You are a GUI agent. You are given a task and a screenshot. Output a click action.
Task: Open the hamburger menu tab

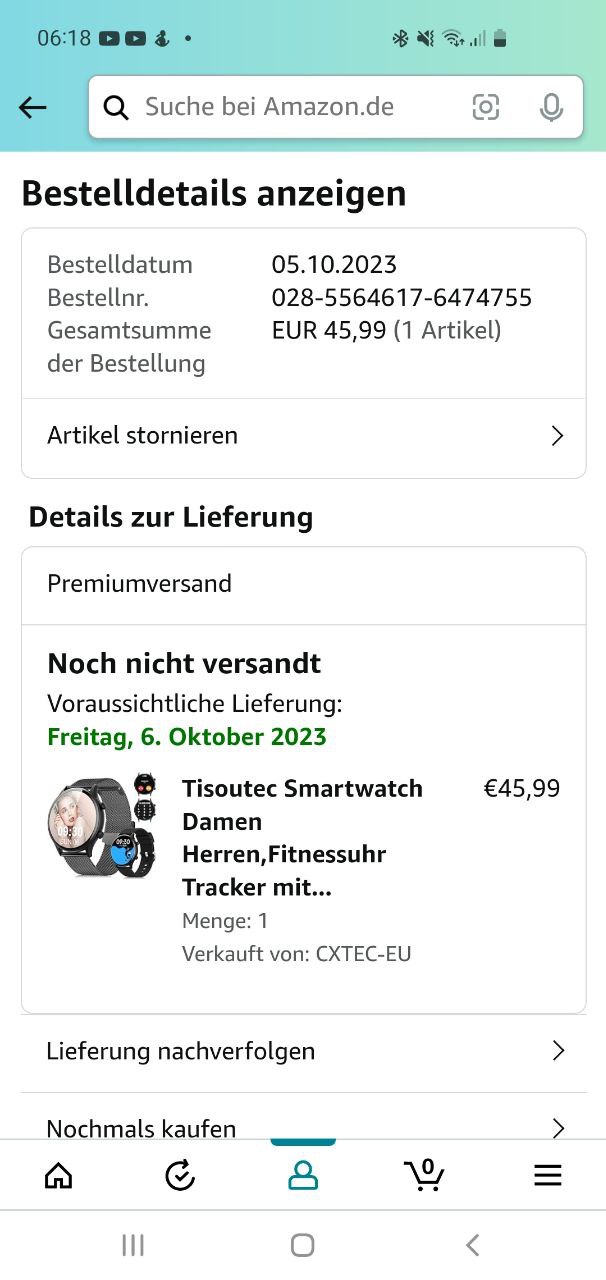point(548,1176)
